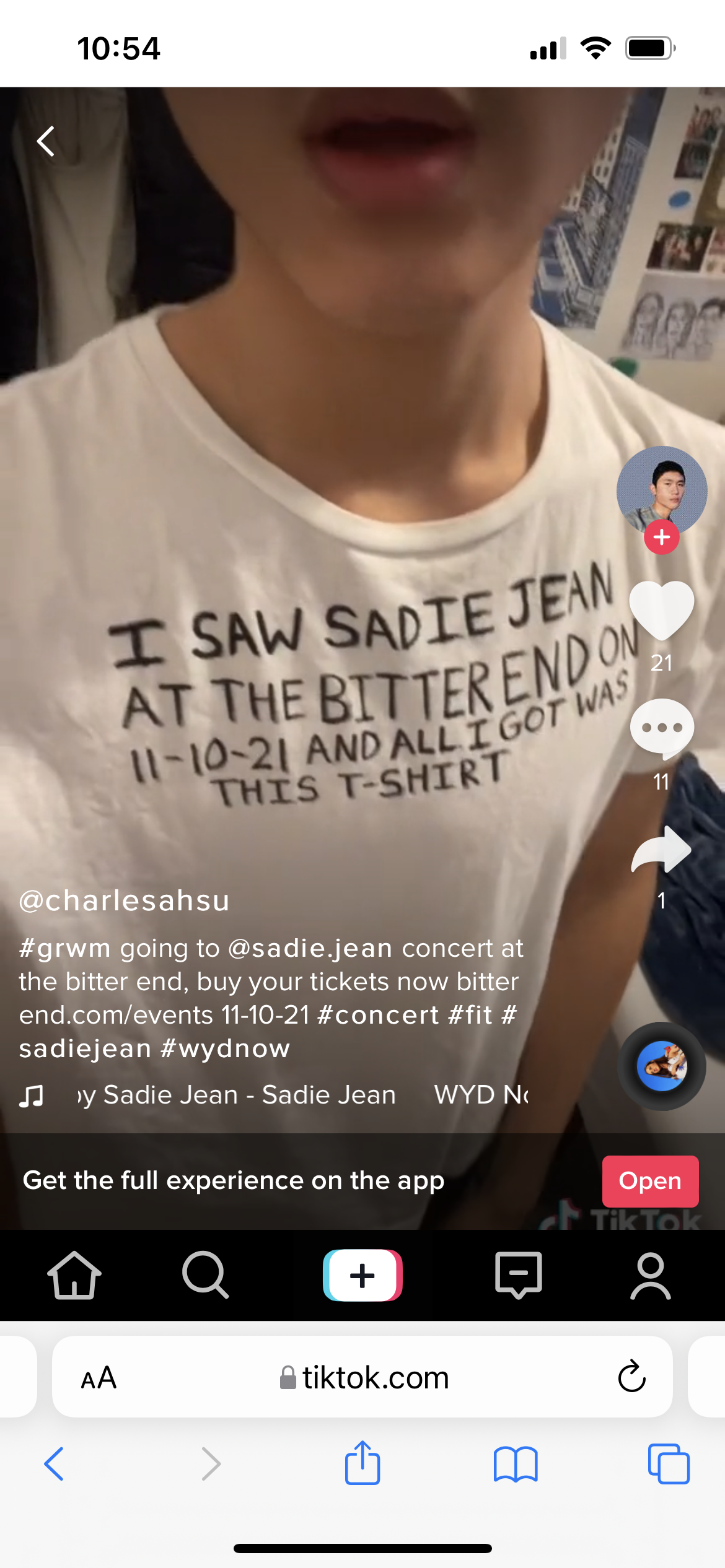Open the #wydnow hashtag

coord(225,1048)
